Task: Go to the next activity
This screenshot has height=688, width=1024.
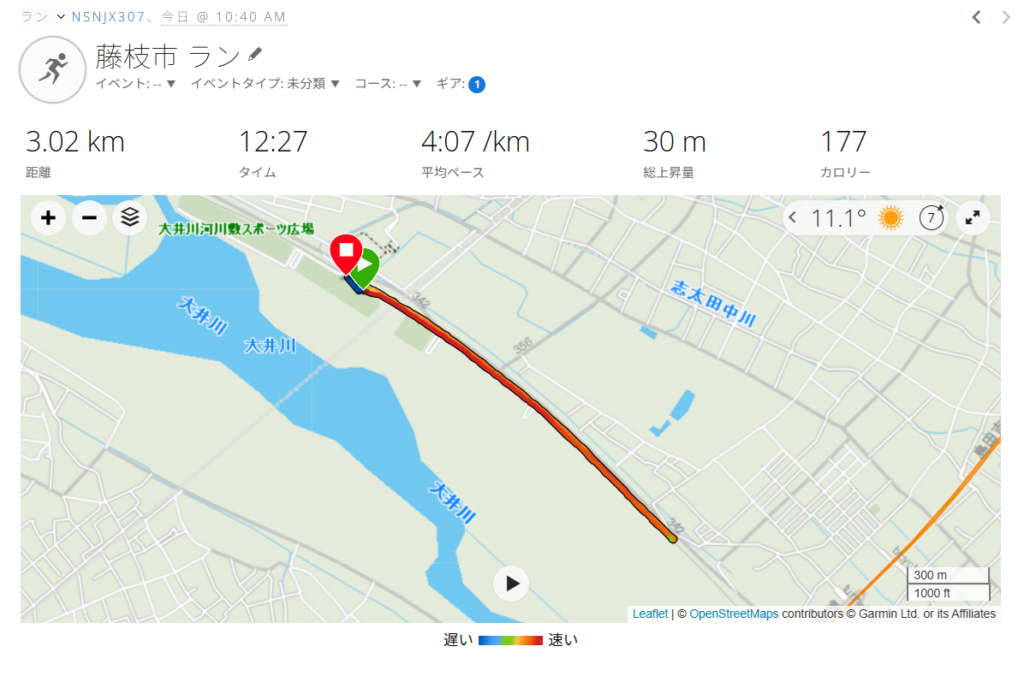Action: click(1006, 17)
